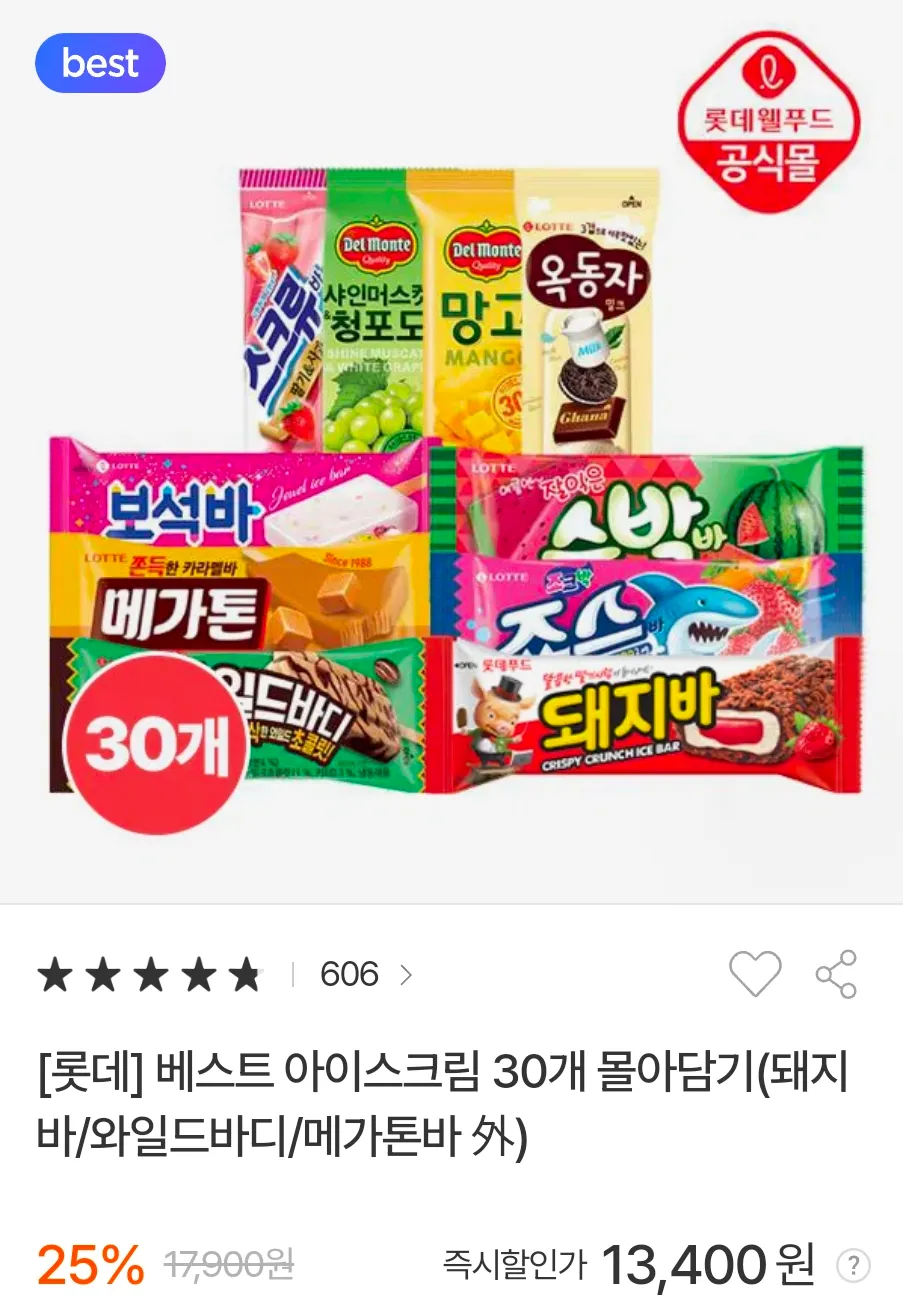Viewport: 903px width, 1310px height.
Task: Open the instant discount price help icon
Action: tap(853, 1266)
